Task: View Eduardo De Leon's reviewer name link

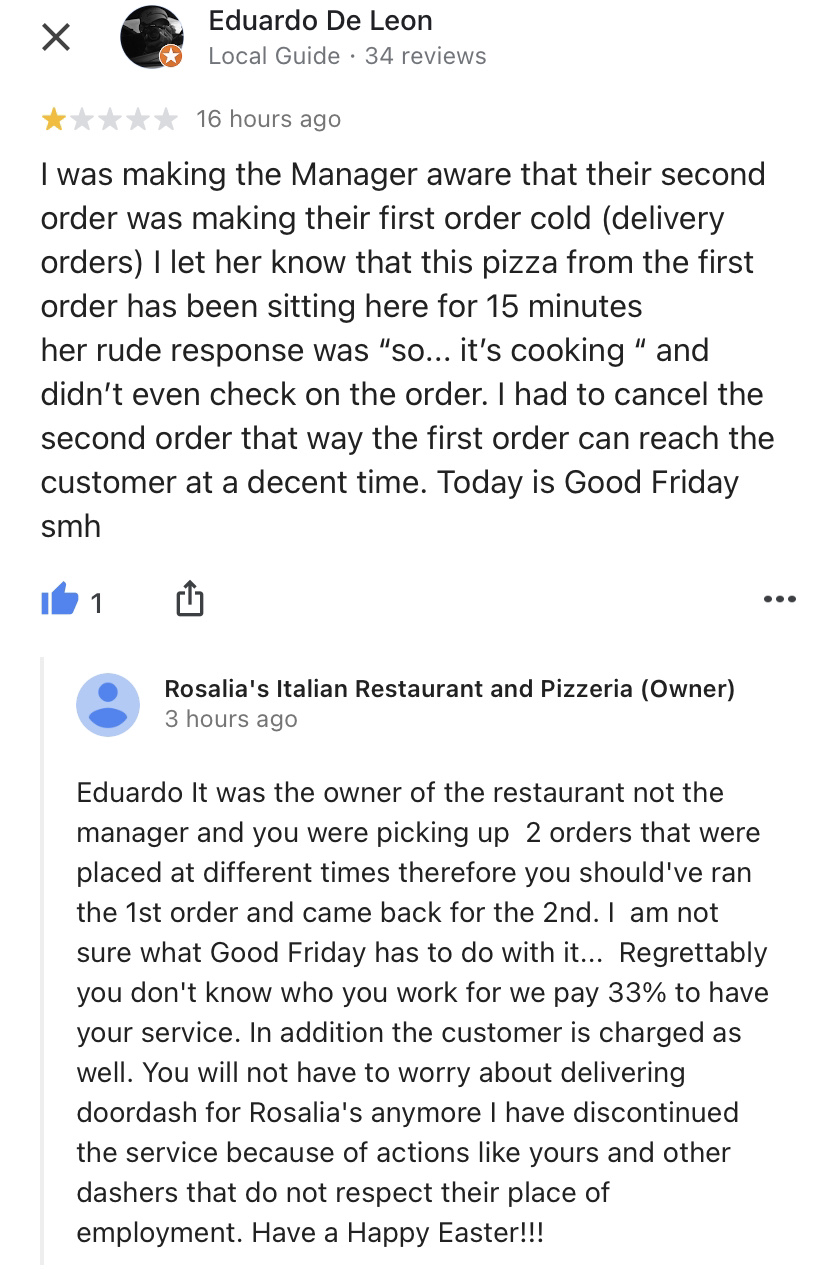Action: (x=320, y=20)
